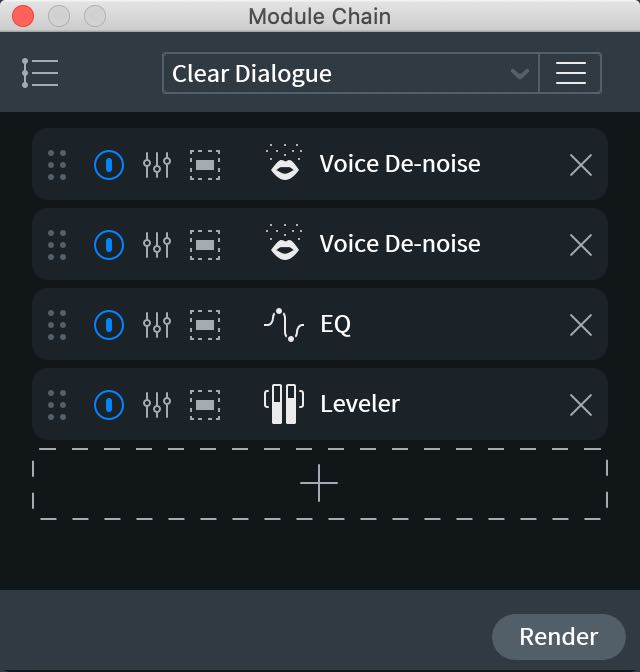Open the EQ module settings sliders

point(157,324)
